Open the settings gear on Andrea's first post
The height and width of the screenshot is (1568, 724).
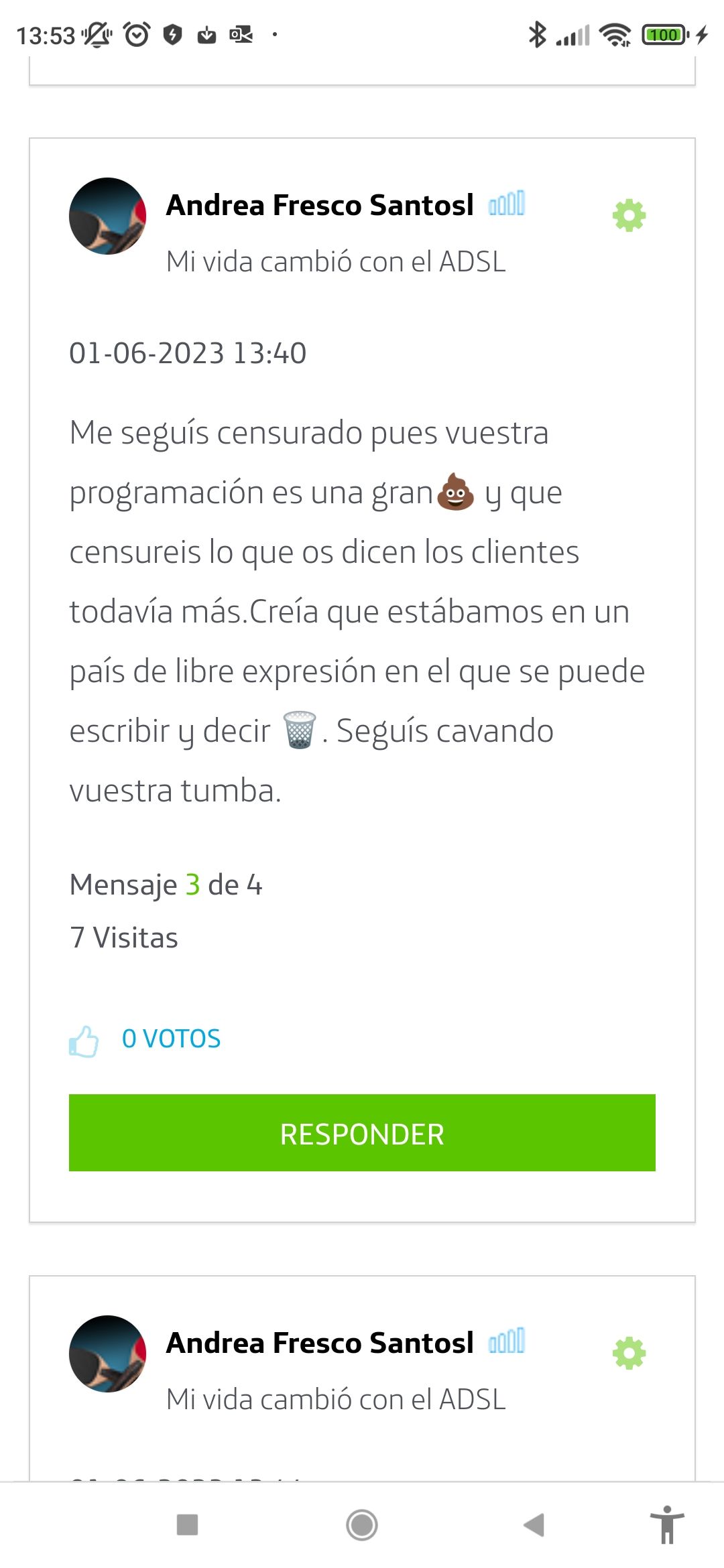click(628, 216)
